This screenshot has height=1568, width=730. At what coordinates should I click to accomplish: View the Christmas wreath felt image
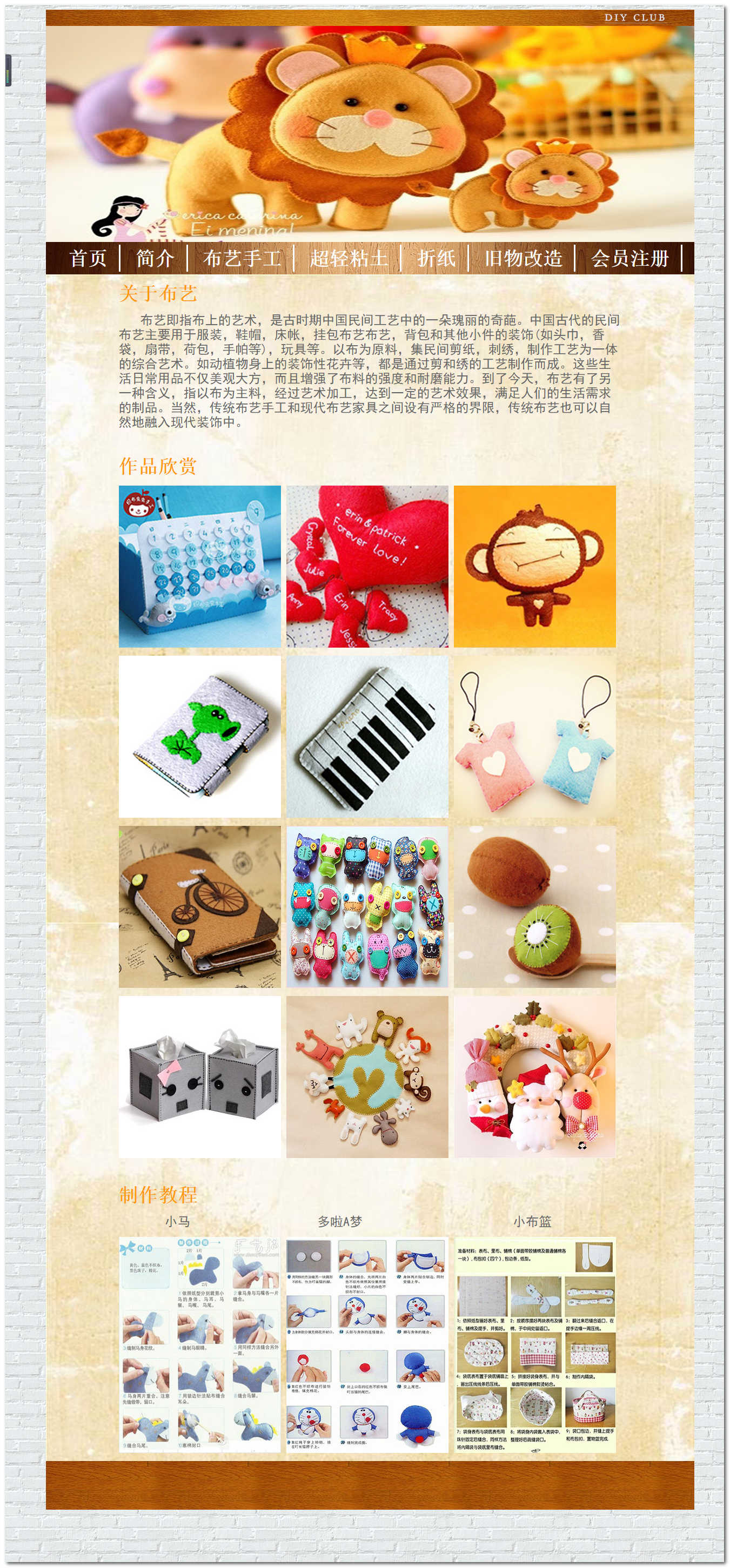534,1077
